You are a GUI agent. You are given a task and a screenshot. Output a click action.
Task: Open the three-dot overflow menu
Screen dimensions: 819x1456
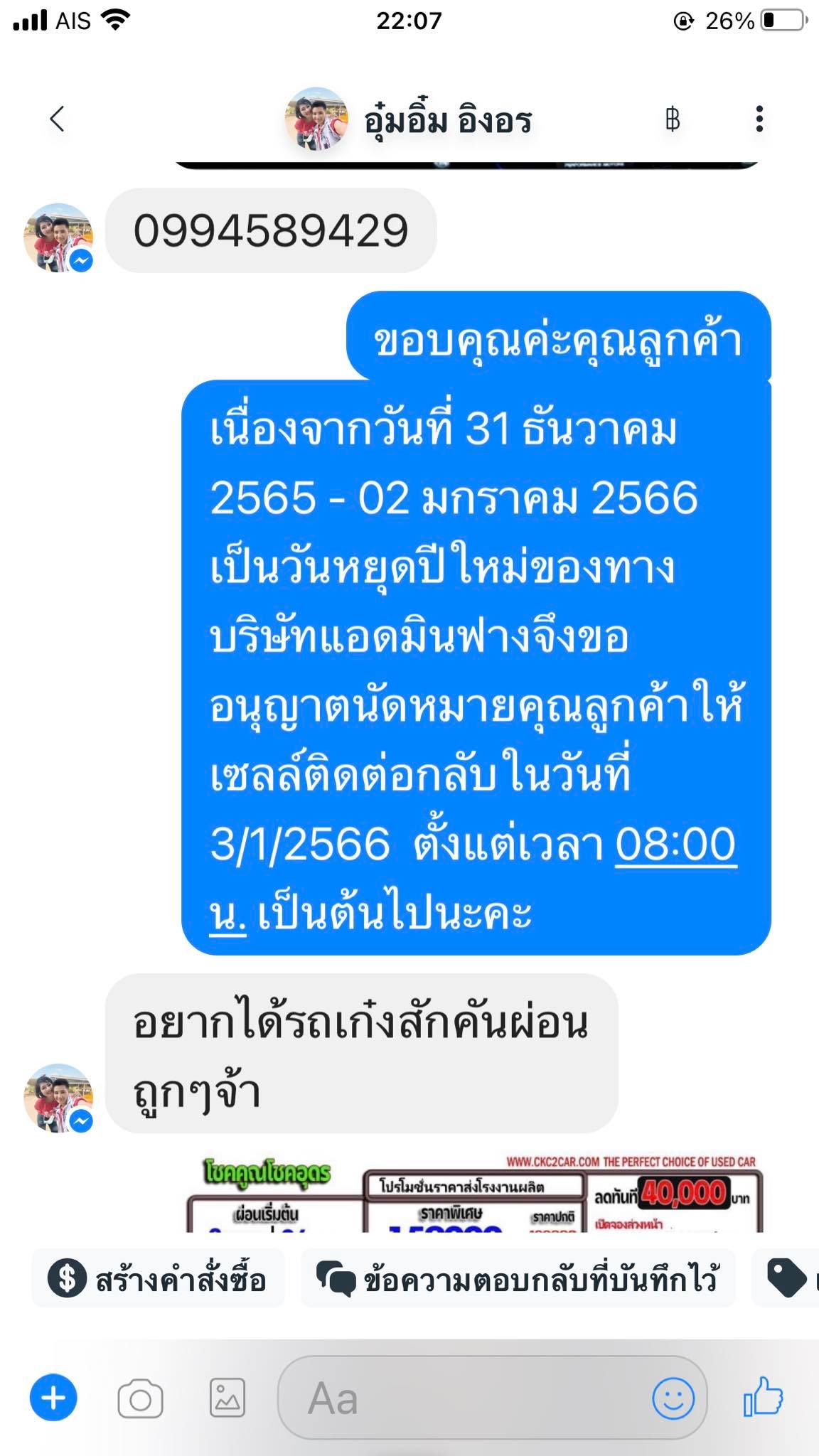(x=759, y=119)
